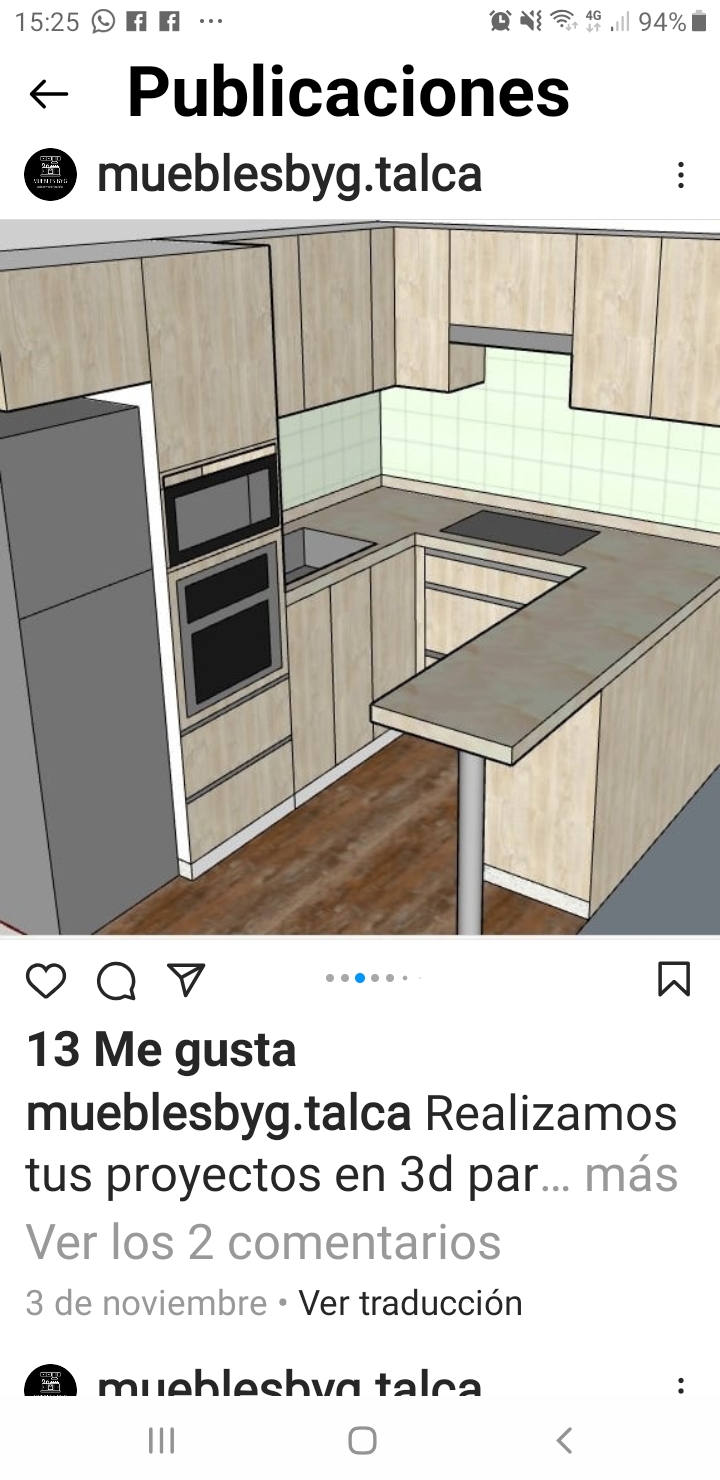Comment on the kitchen design post
Image resolution: width=720 pixels, height=1480 pixels.
pos(116,981)
